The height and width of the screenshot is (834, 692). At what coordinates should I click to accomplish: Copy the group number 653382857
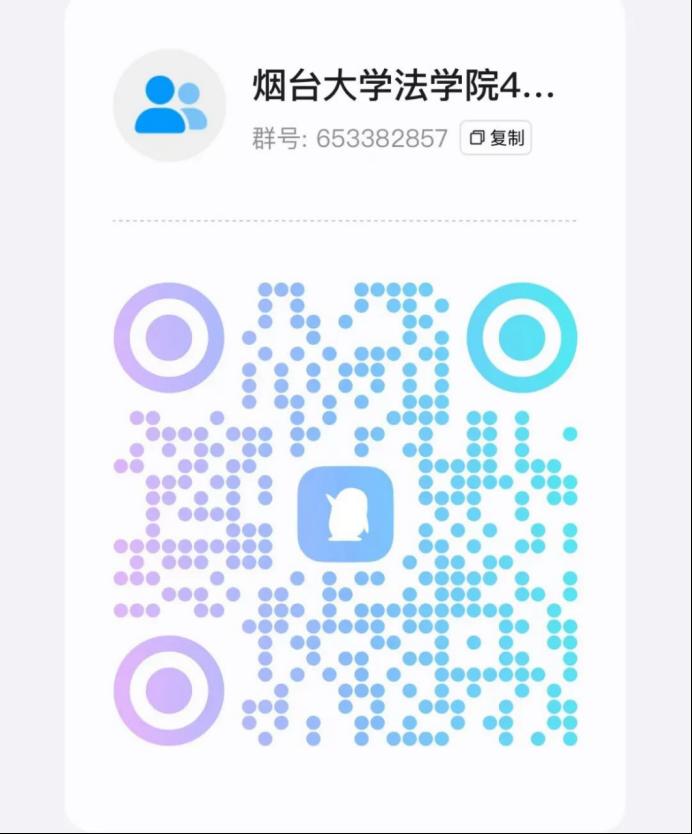tap(496, 138)
